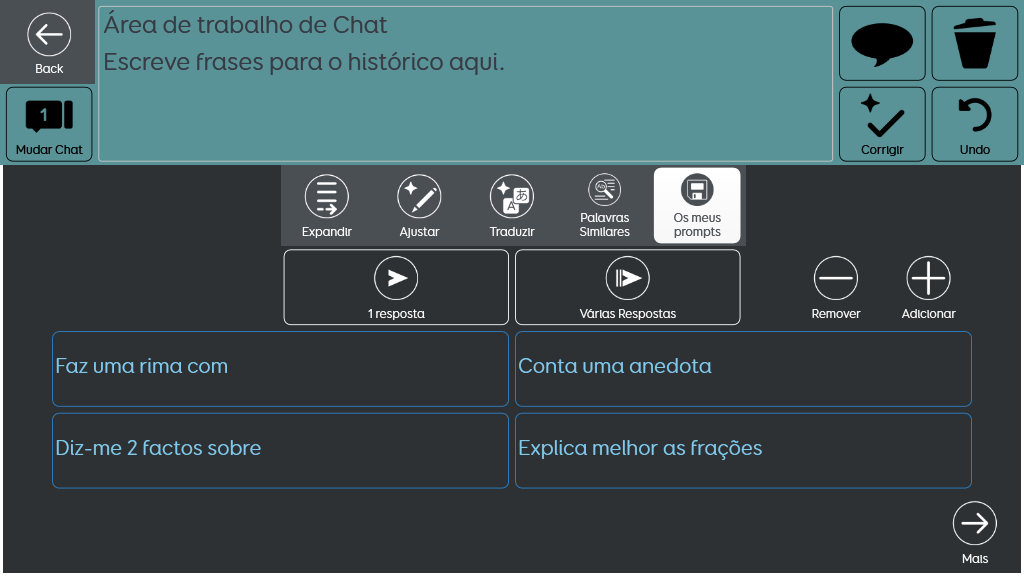Go back using the Back arrow

[x=48, y=42]
